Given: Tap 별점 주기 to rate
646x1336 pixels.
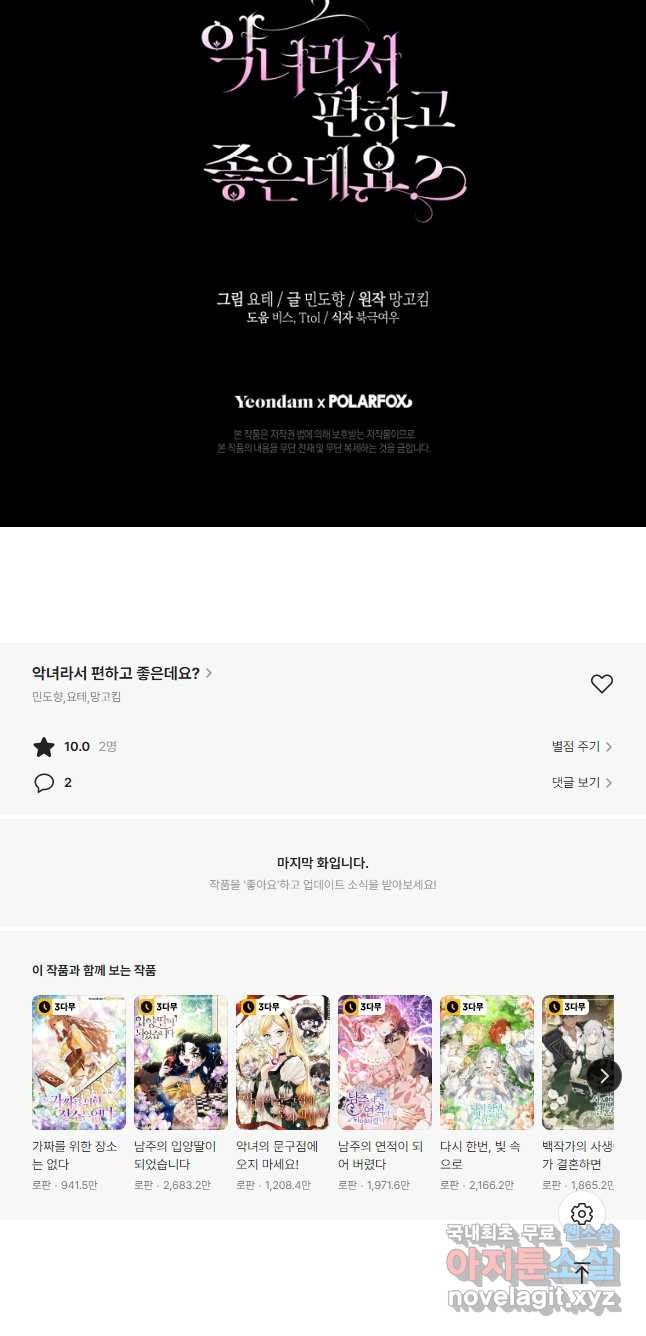Looking at the screenshot, I should tap(582, 747).
